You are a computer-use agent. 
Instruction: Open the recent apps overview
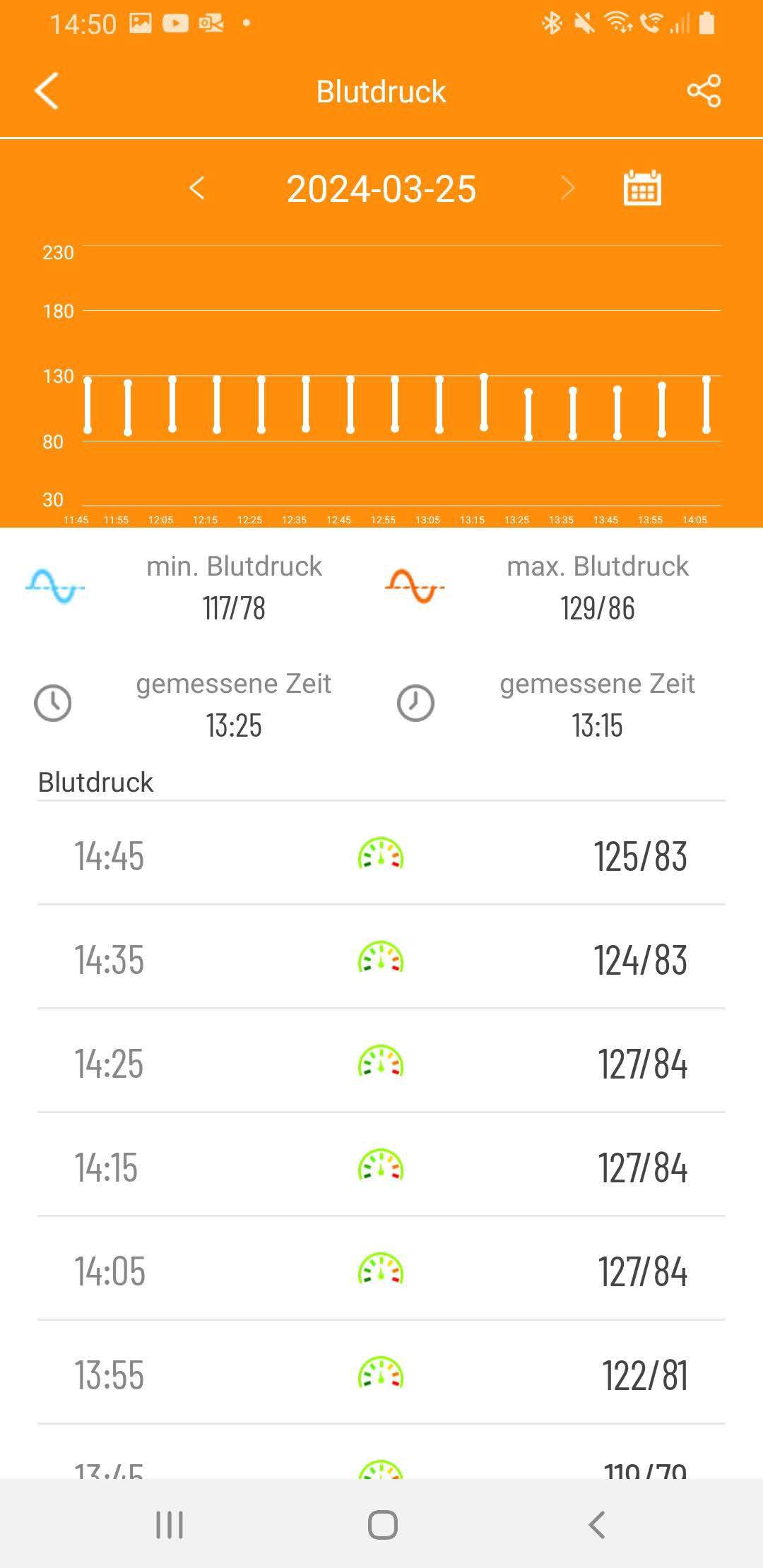click(170, 1524)
